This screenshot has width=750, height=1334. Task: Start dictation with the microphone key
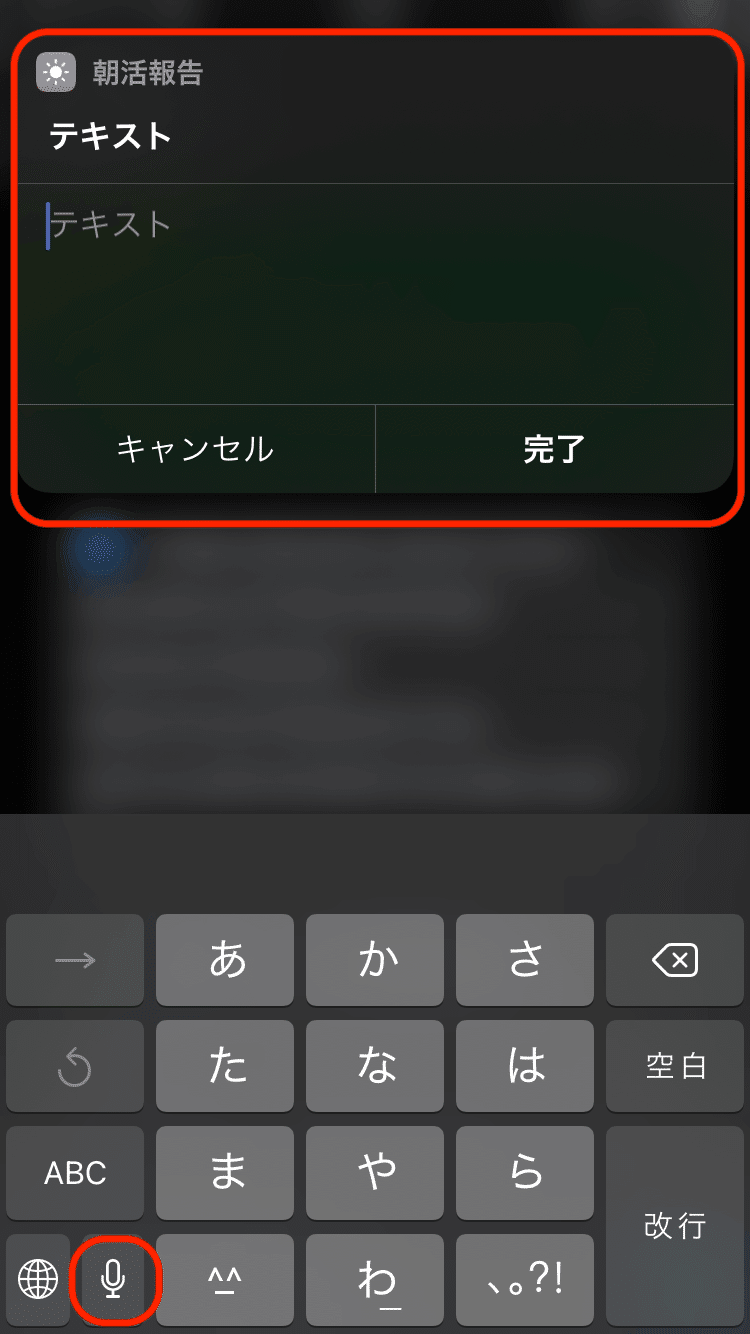coord(115,1278)
